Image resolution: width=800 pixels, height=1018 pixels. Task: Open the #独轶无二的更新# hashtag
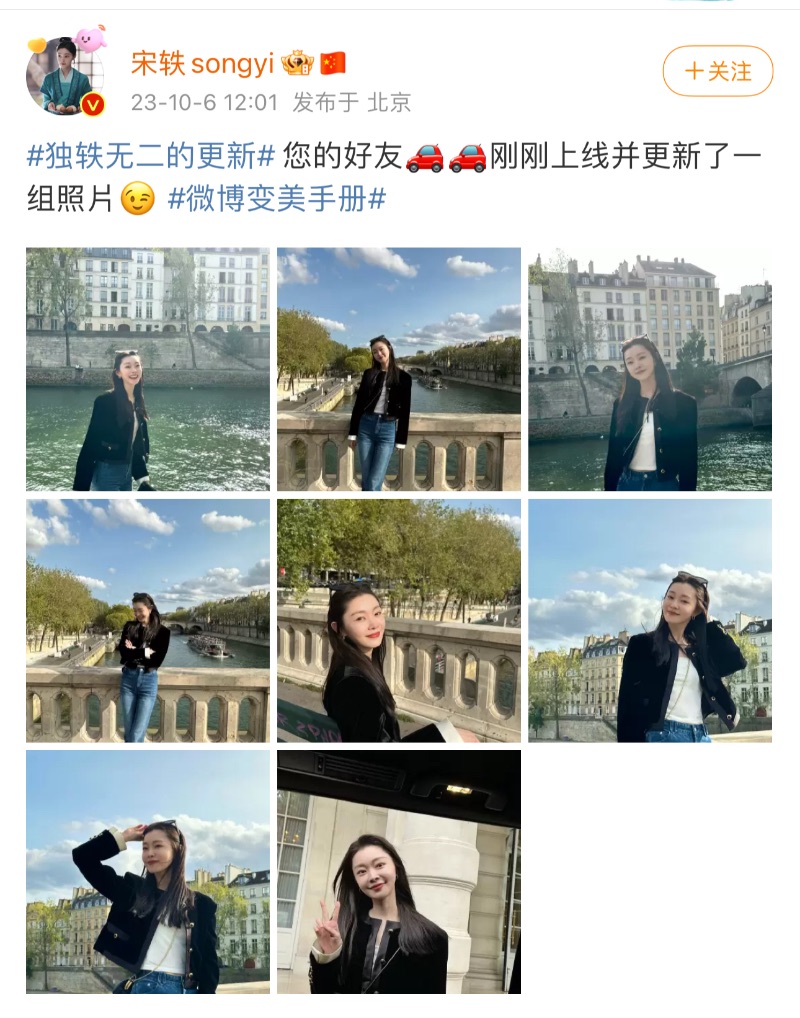pos(150,157)
